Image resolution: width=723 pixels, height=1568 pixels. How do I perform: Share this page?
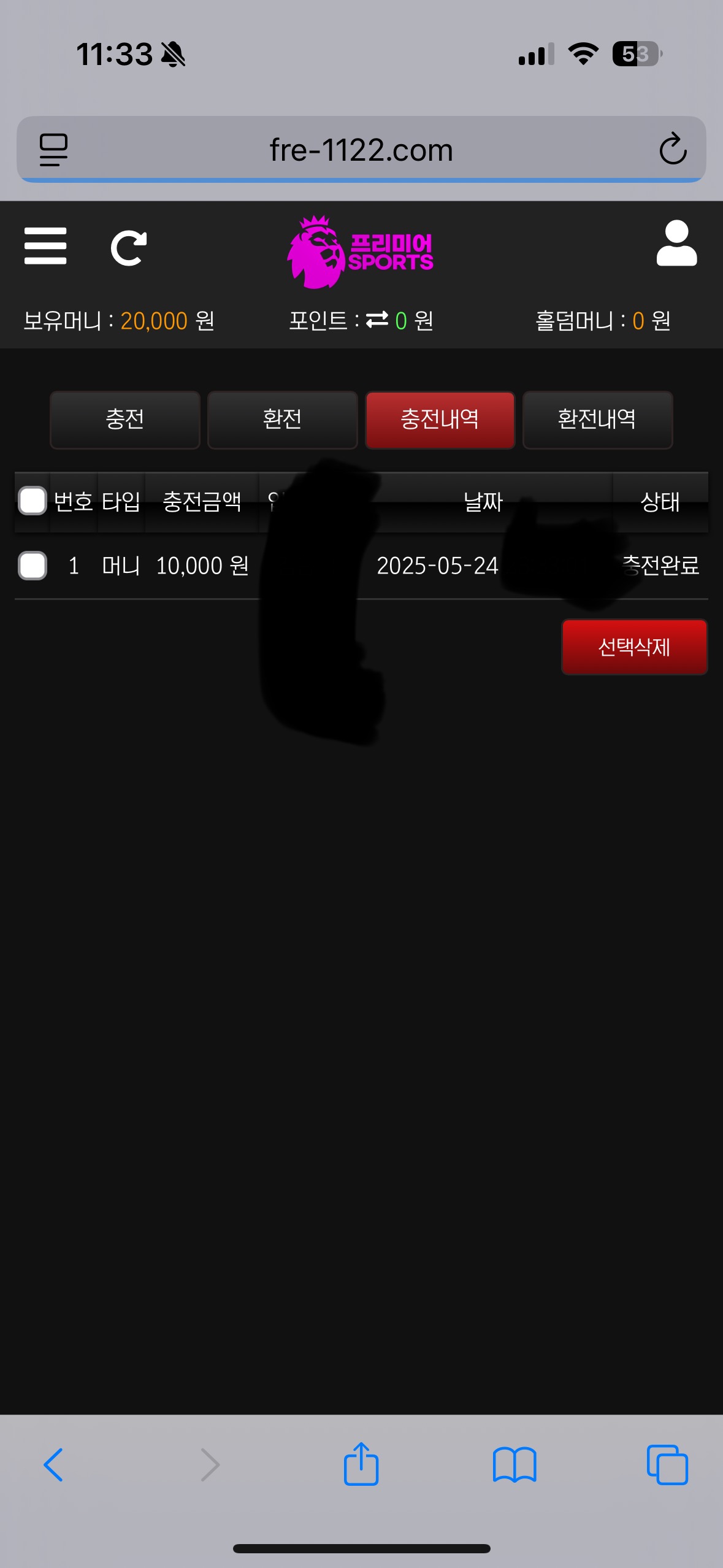click(361, 1464)
